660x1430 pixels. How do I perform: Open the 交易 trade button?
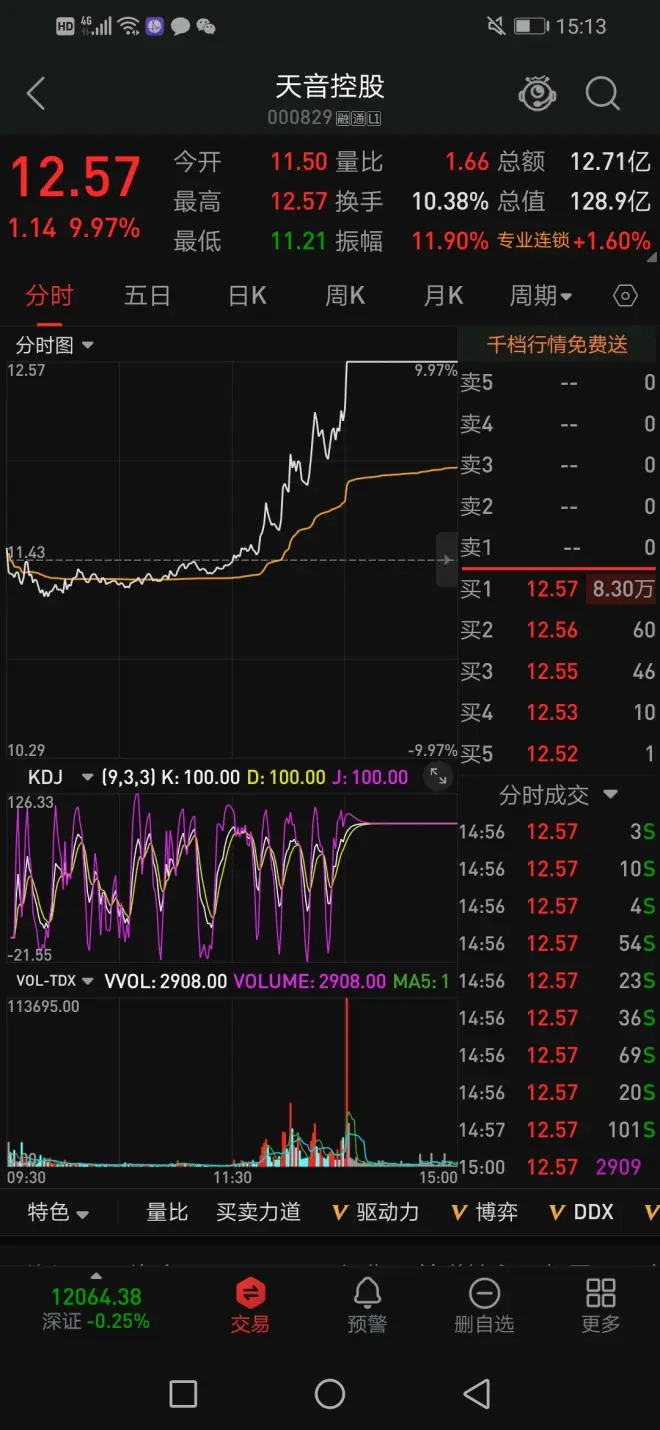[250, 1305]
